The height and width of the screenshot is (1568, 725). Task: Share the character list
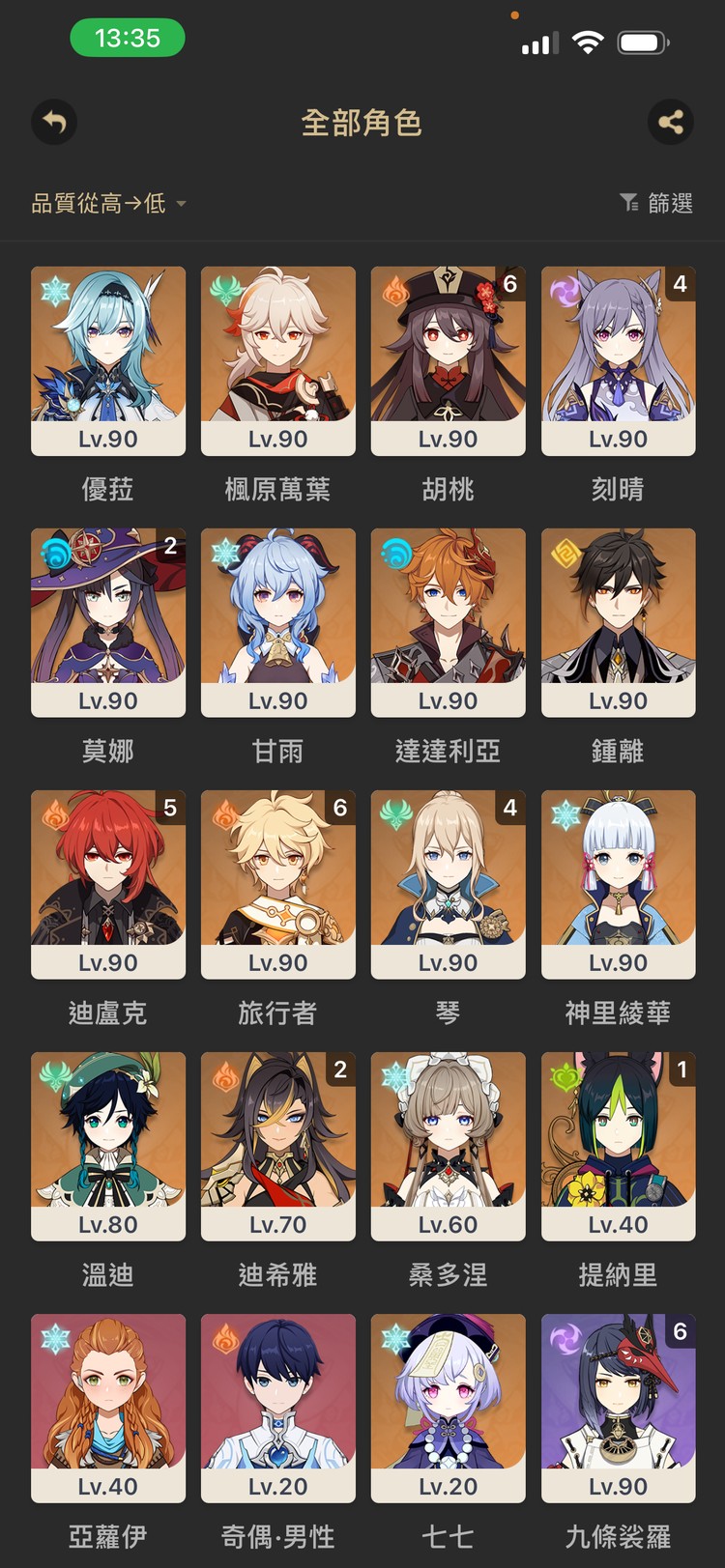(670, 123)
